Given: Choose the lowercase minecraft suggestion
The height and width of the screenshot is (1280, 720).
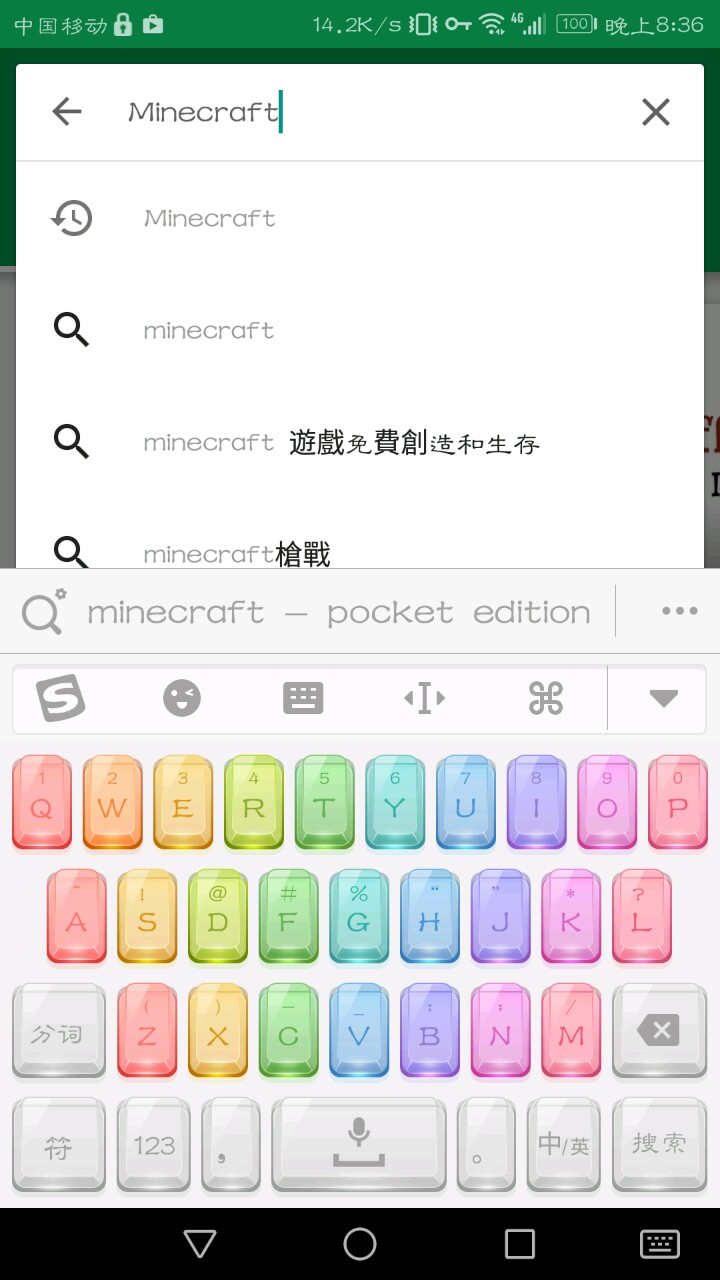Looking at the screenshot, I should 208,330.
